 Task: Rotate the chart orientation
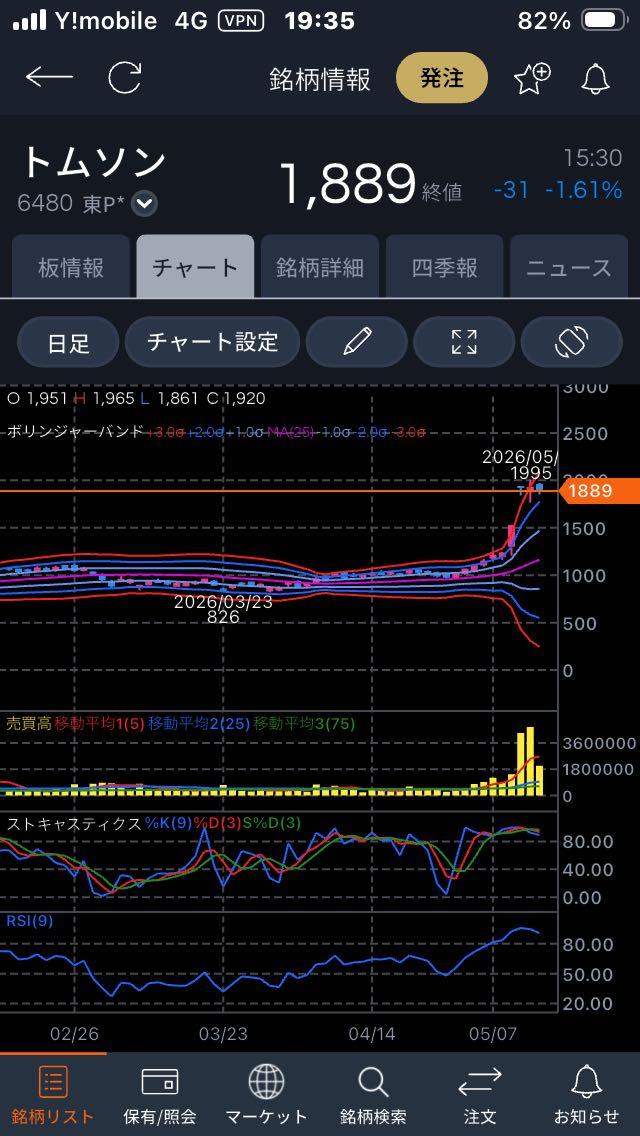tap(571, 342)
